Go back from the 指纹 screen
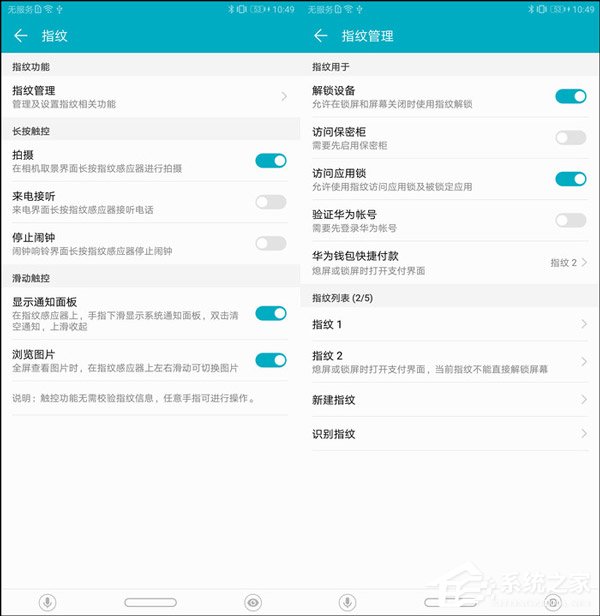This screenshot has height=616, width=600. point(20,36)
